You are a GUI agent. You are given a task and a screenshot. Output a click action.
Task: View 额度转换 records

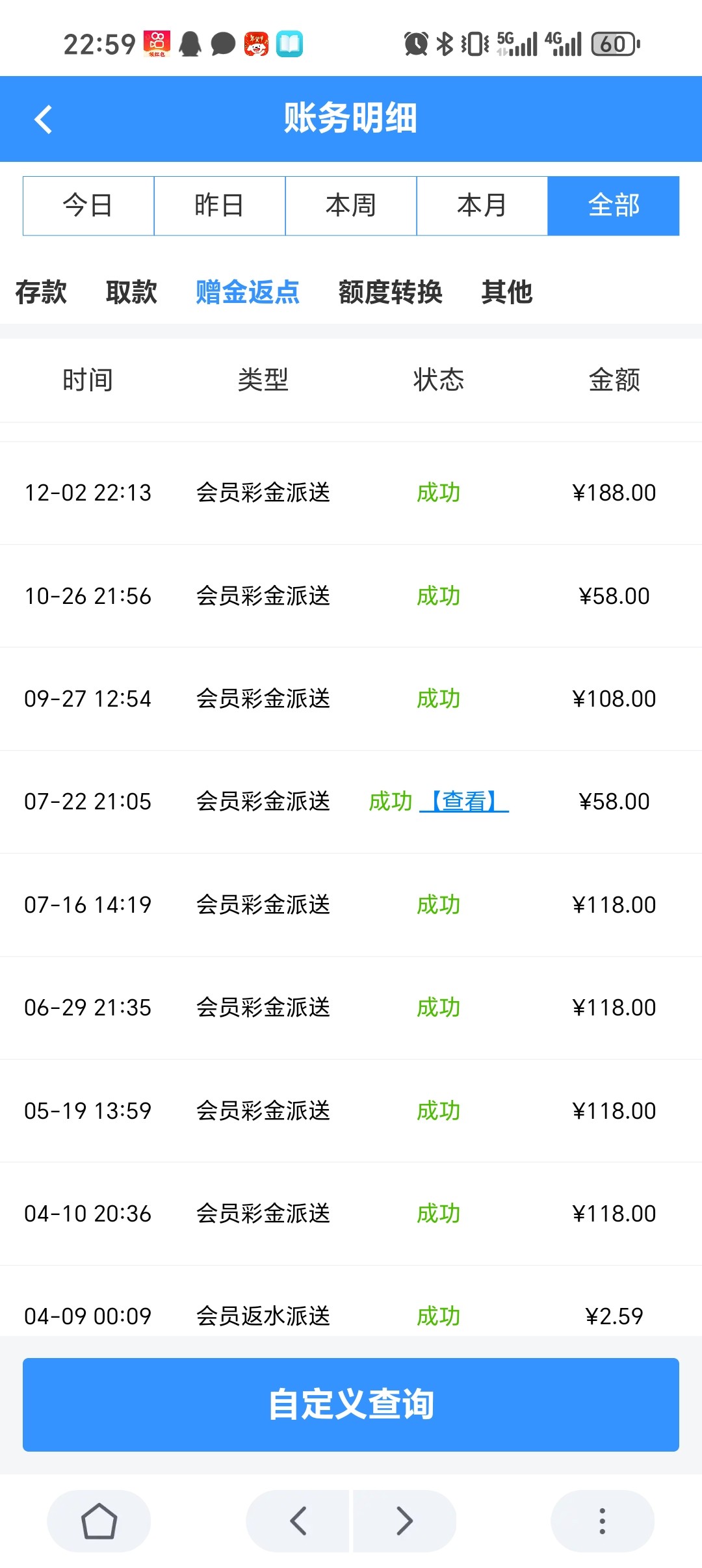[391, 292]
